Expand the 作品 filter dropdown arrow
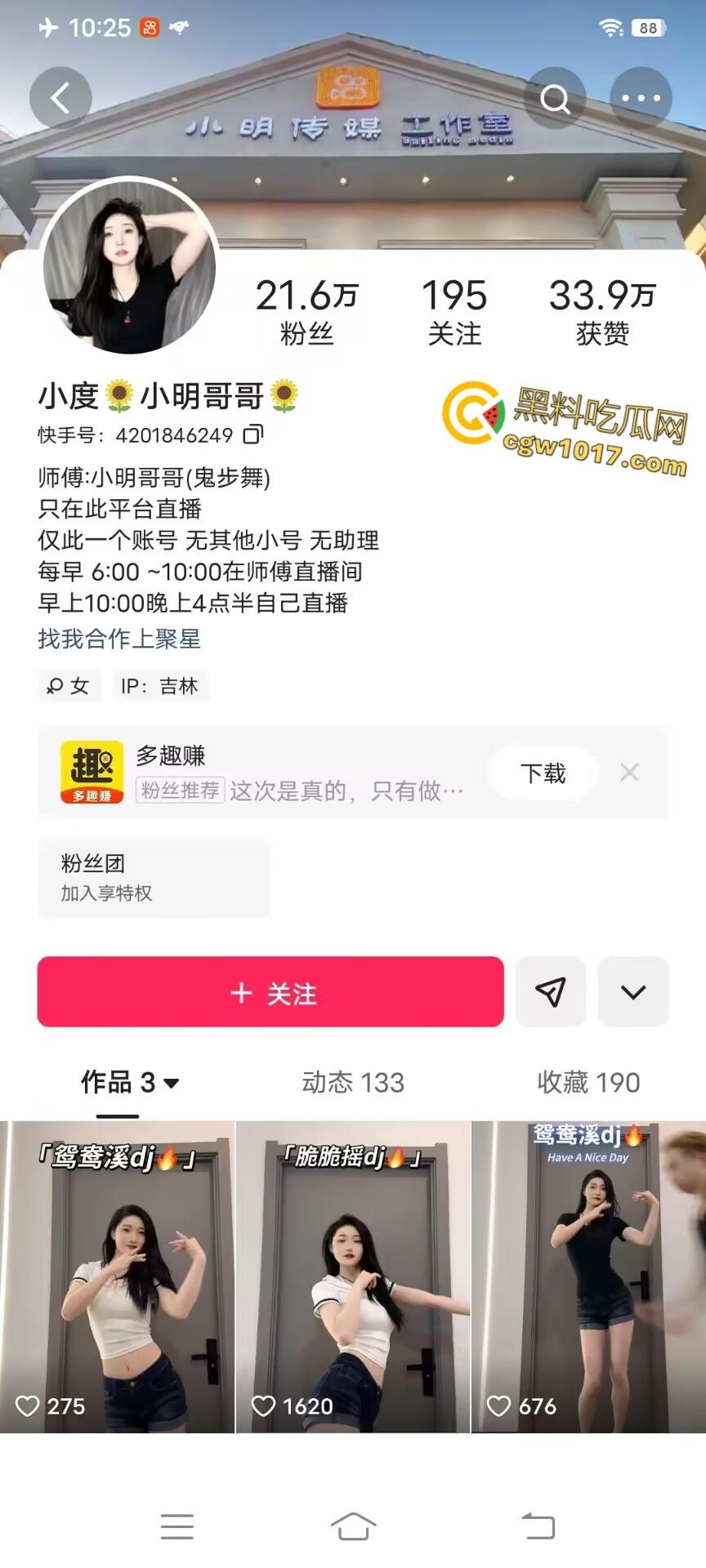 [x=171, y=1085]
